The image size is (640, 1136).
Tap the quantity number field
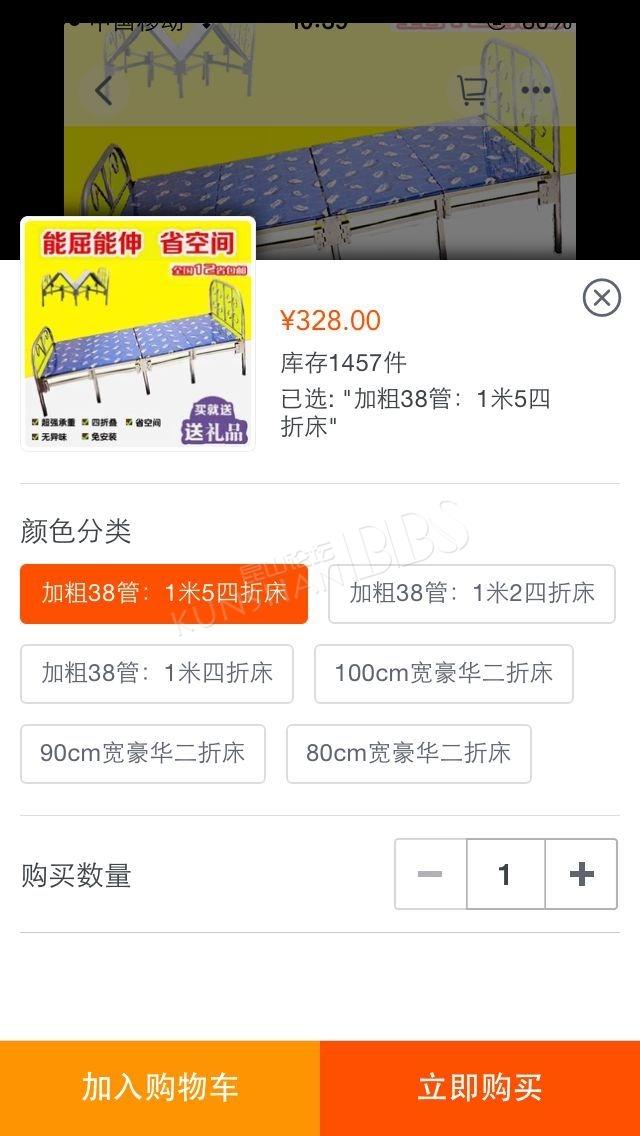tap(506, 874)
